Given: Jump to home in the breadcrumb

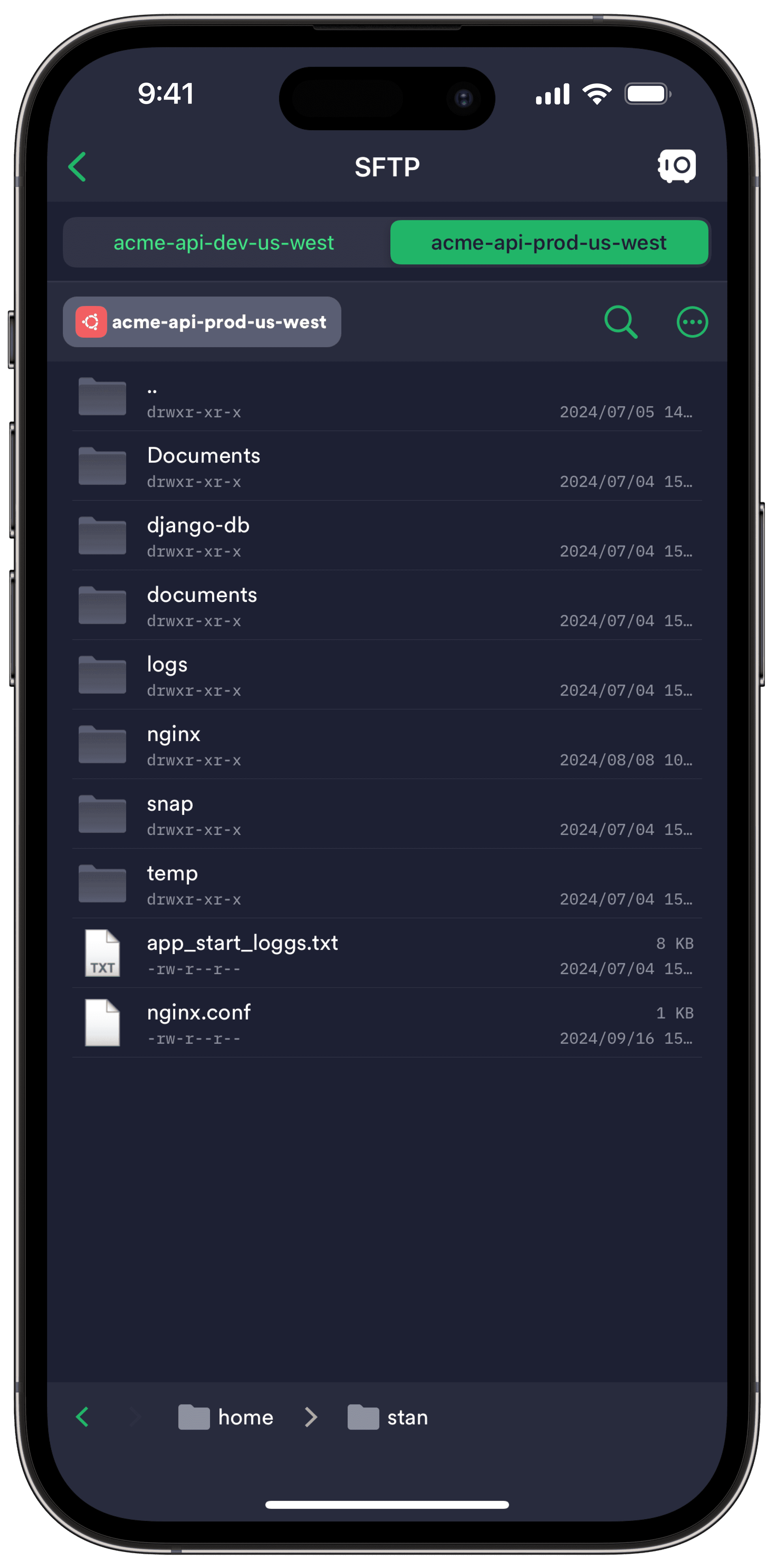Looking at the screenshot, I should click(x=226, y=1417).
